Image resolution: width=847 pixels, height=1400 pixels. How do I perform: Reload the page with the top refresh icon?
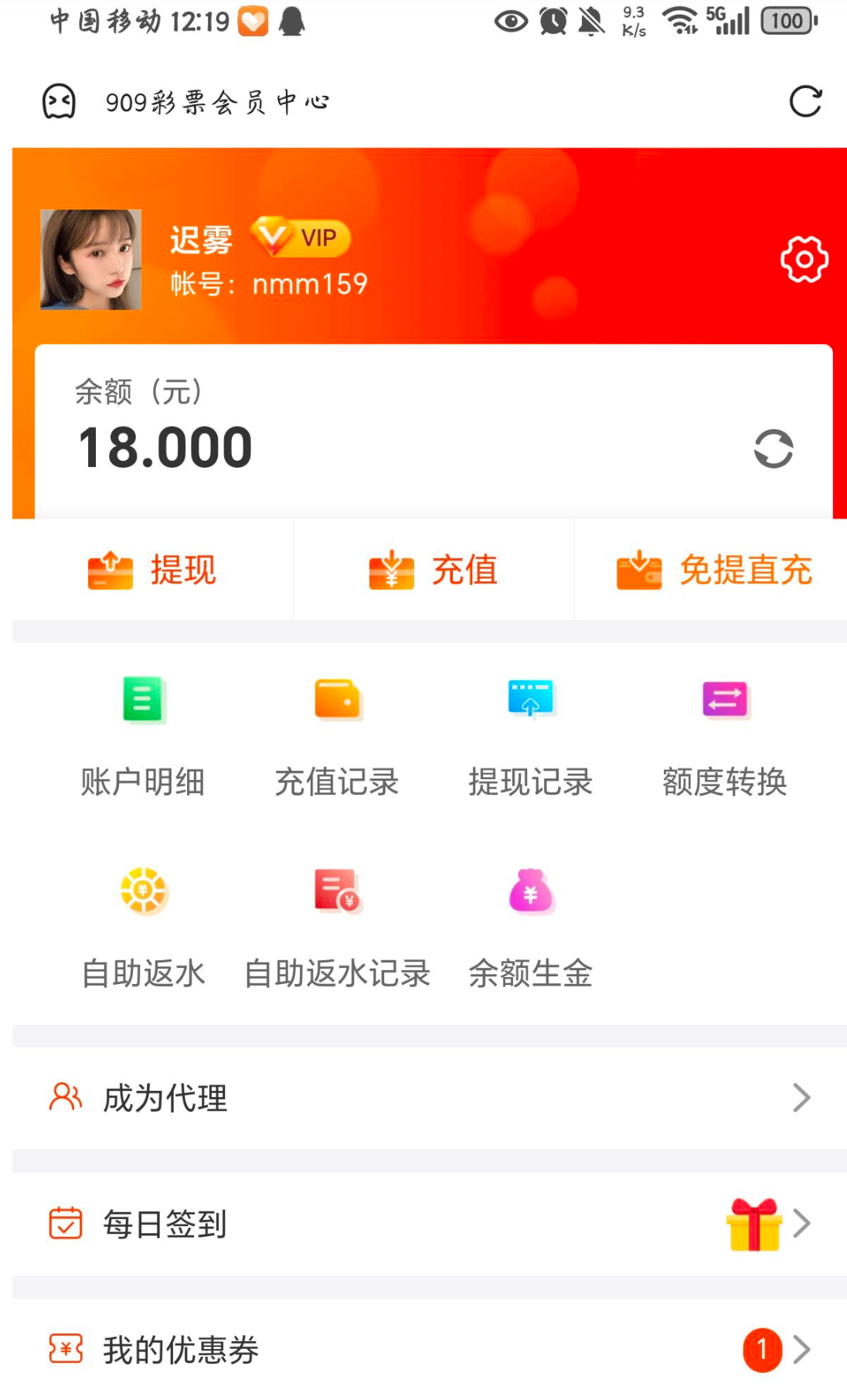tap(804, 101)
